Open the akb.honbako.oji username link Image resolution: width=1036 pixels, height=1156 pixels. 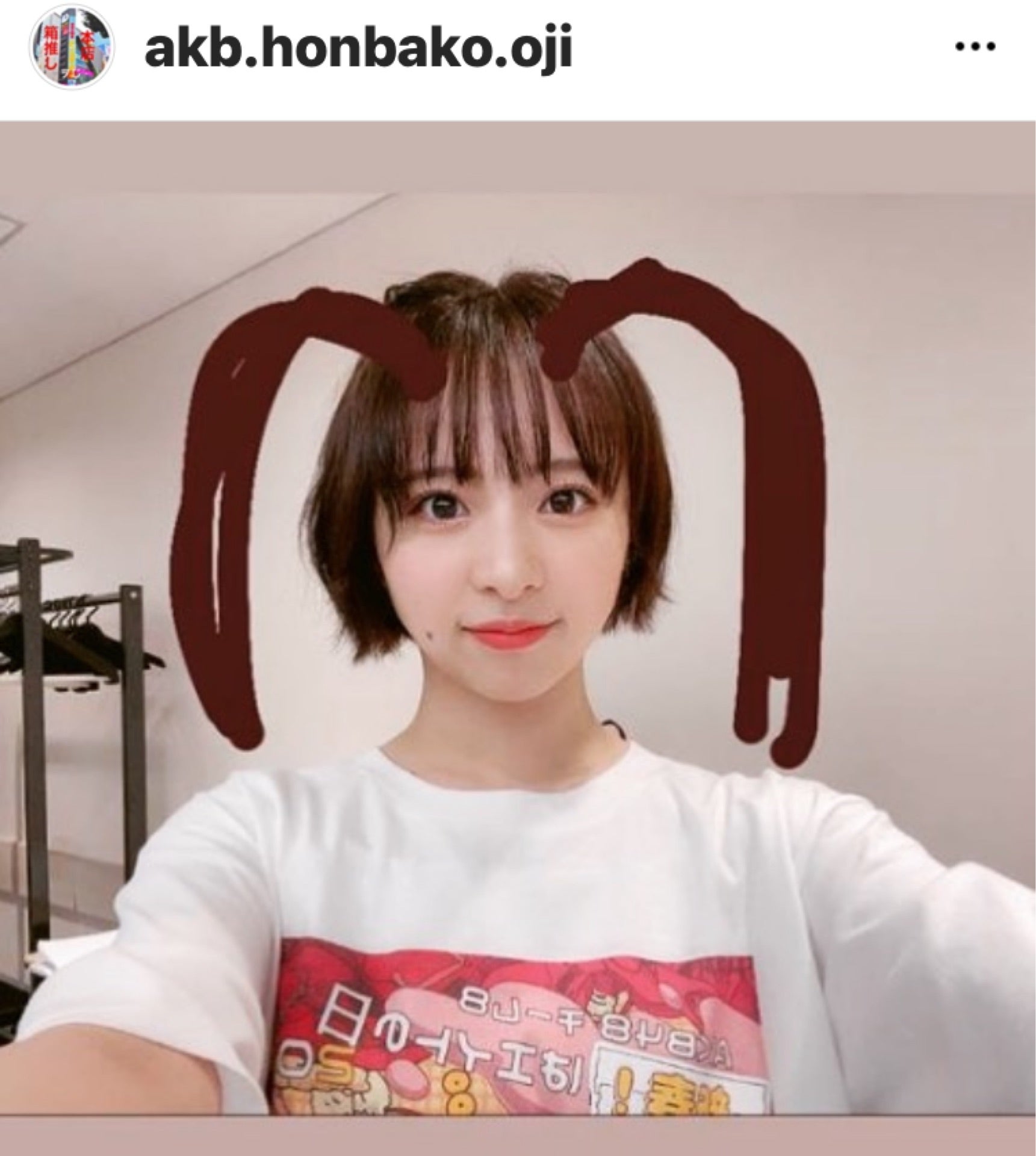358,52
